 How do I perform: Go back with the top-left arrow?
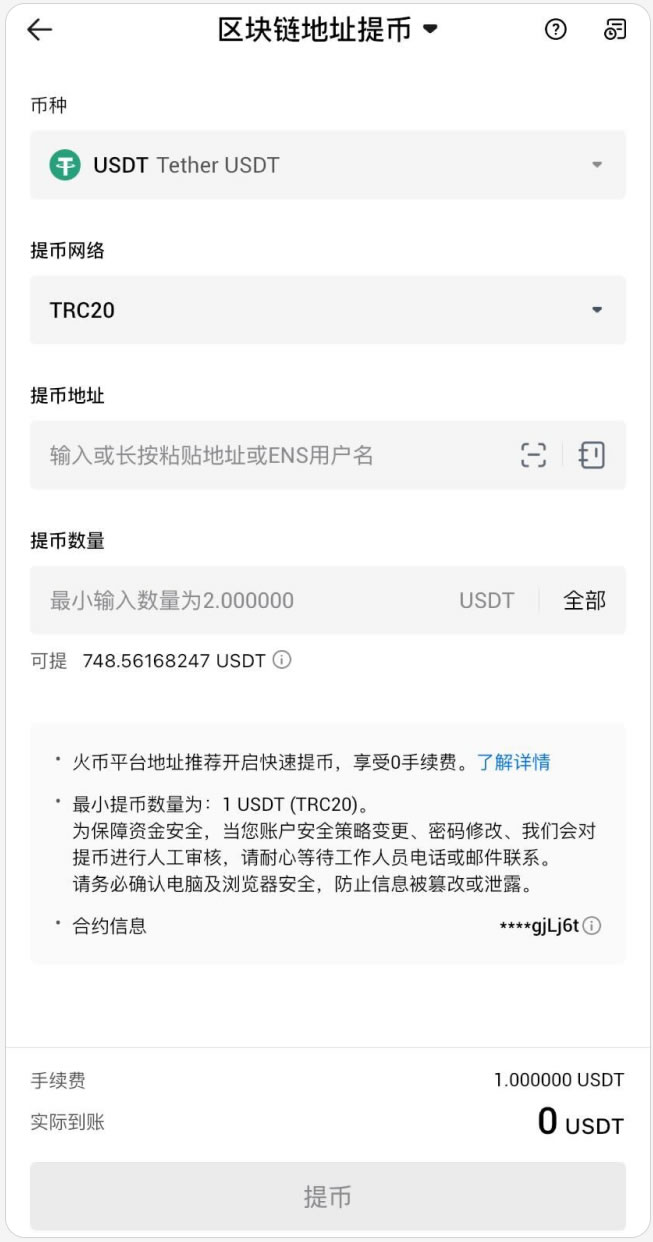pos(39,30)
